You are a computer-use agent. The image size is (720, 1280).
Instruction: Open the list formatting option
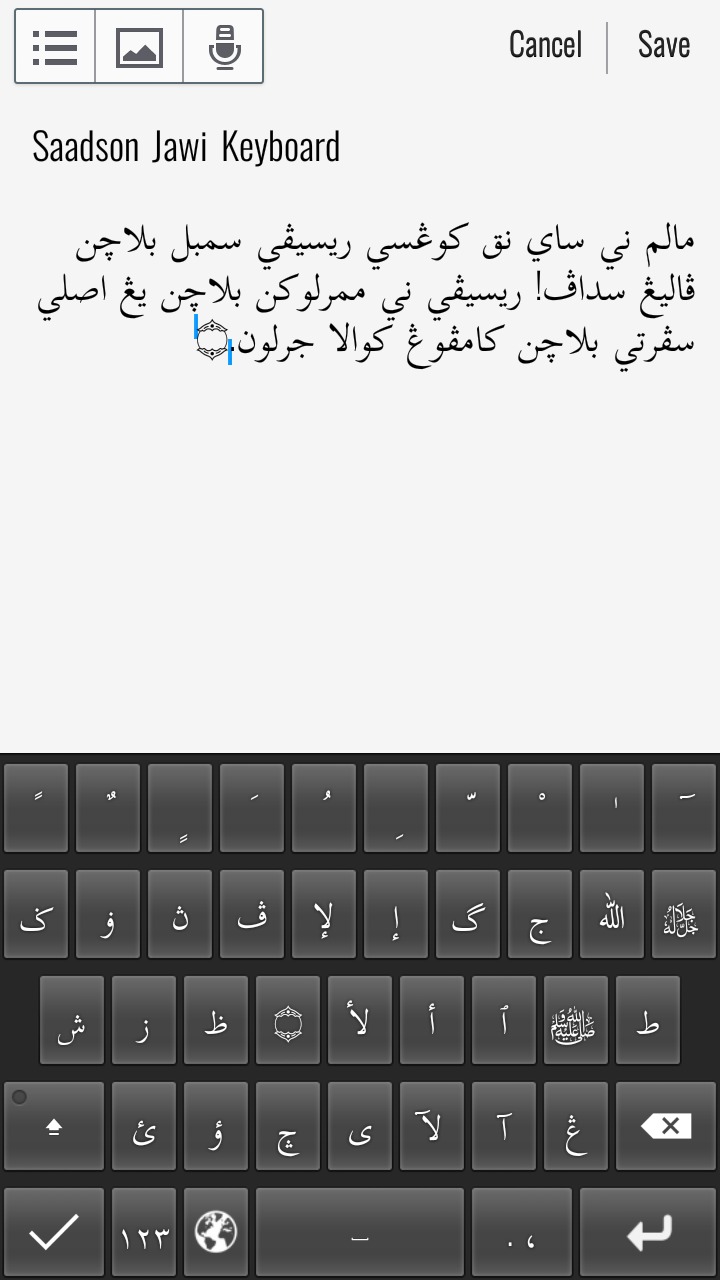[55, 46]
